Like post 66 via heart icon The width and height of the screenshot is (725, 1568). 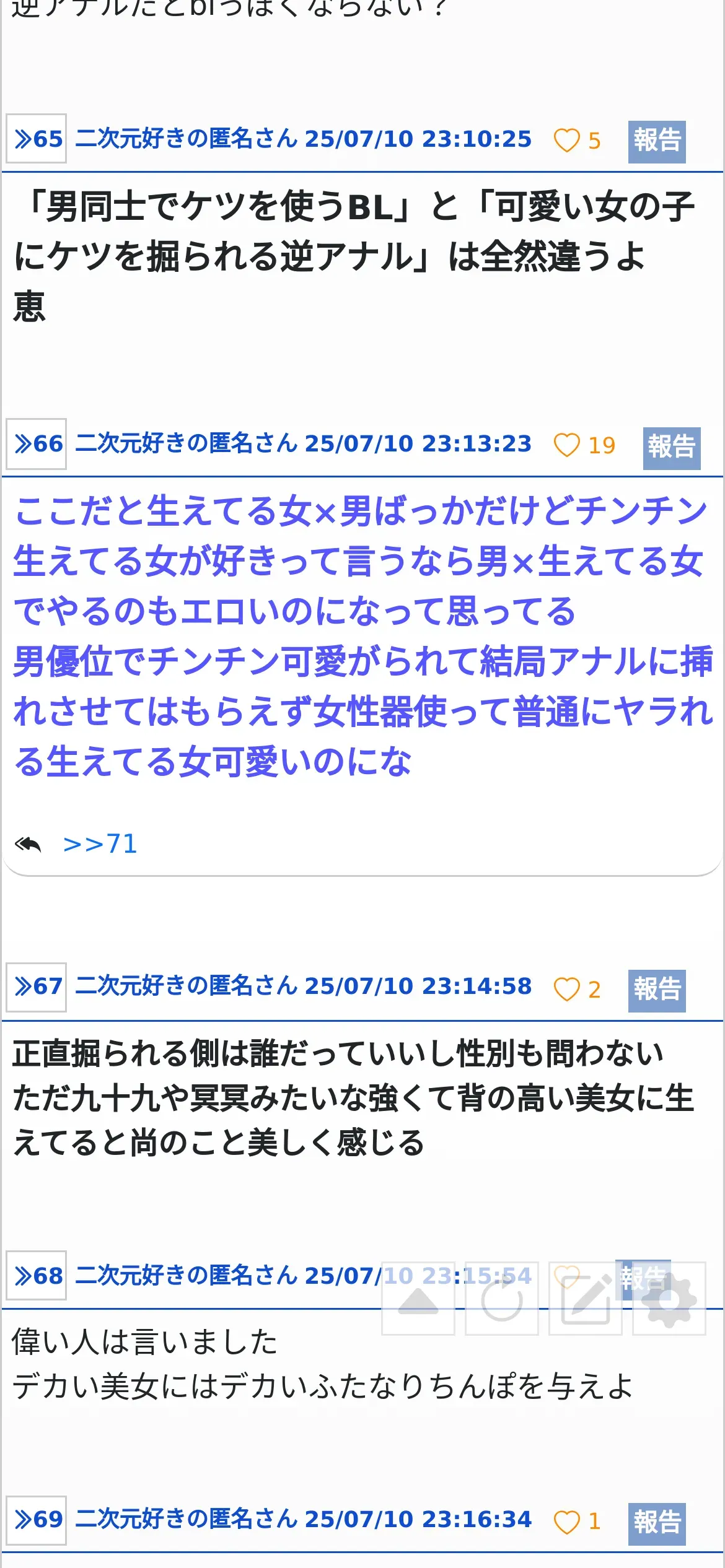pyautogui.click(x=566, y=445)
